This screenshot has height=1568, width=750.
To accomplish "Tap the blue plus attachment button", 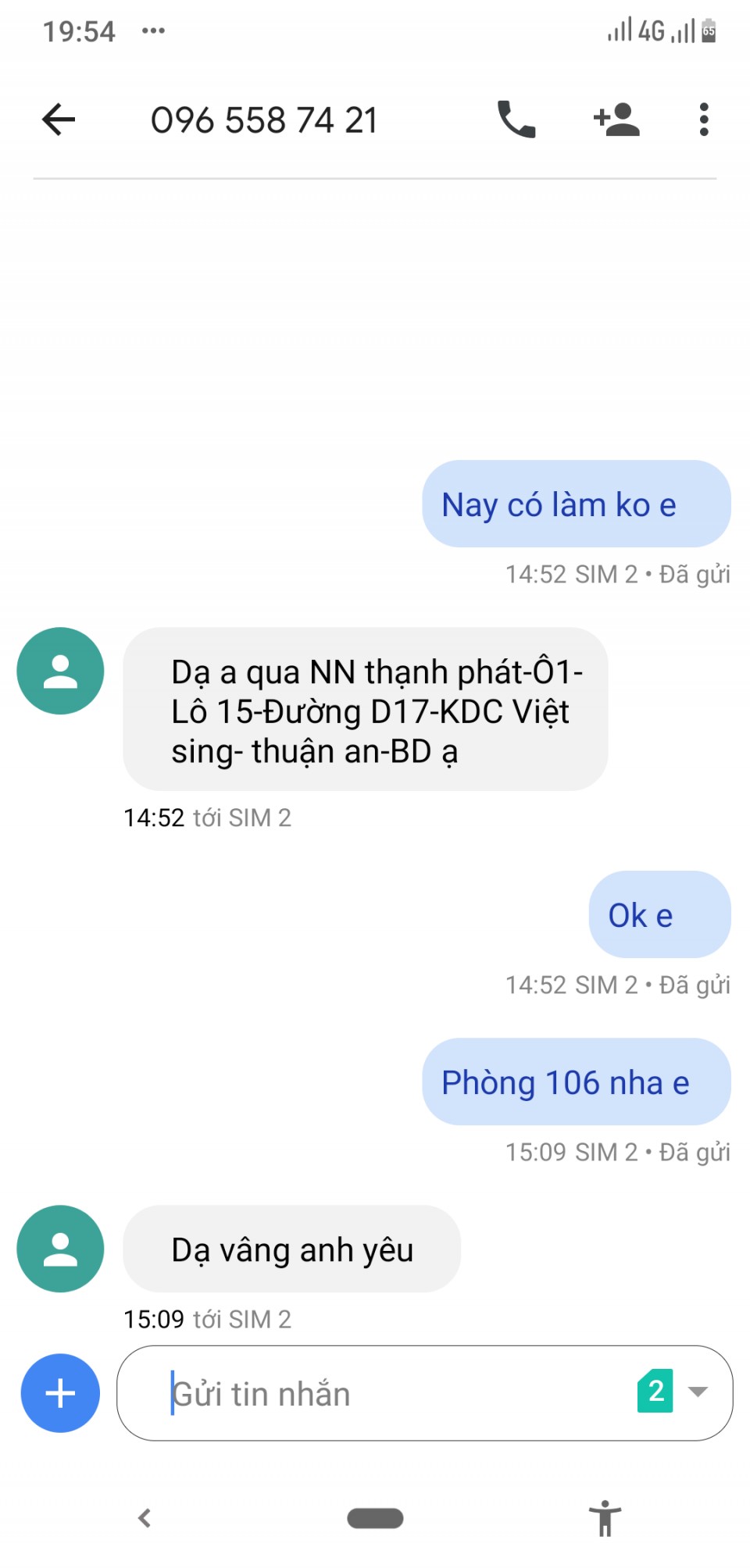I will pos(60,1393).
